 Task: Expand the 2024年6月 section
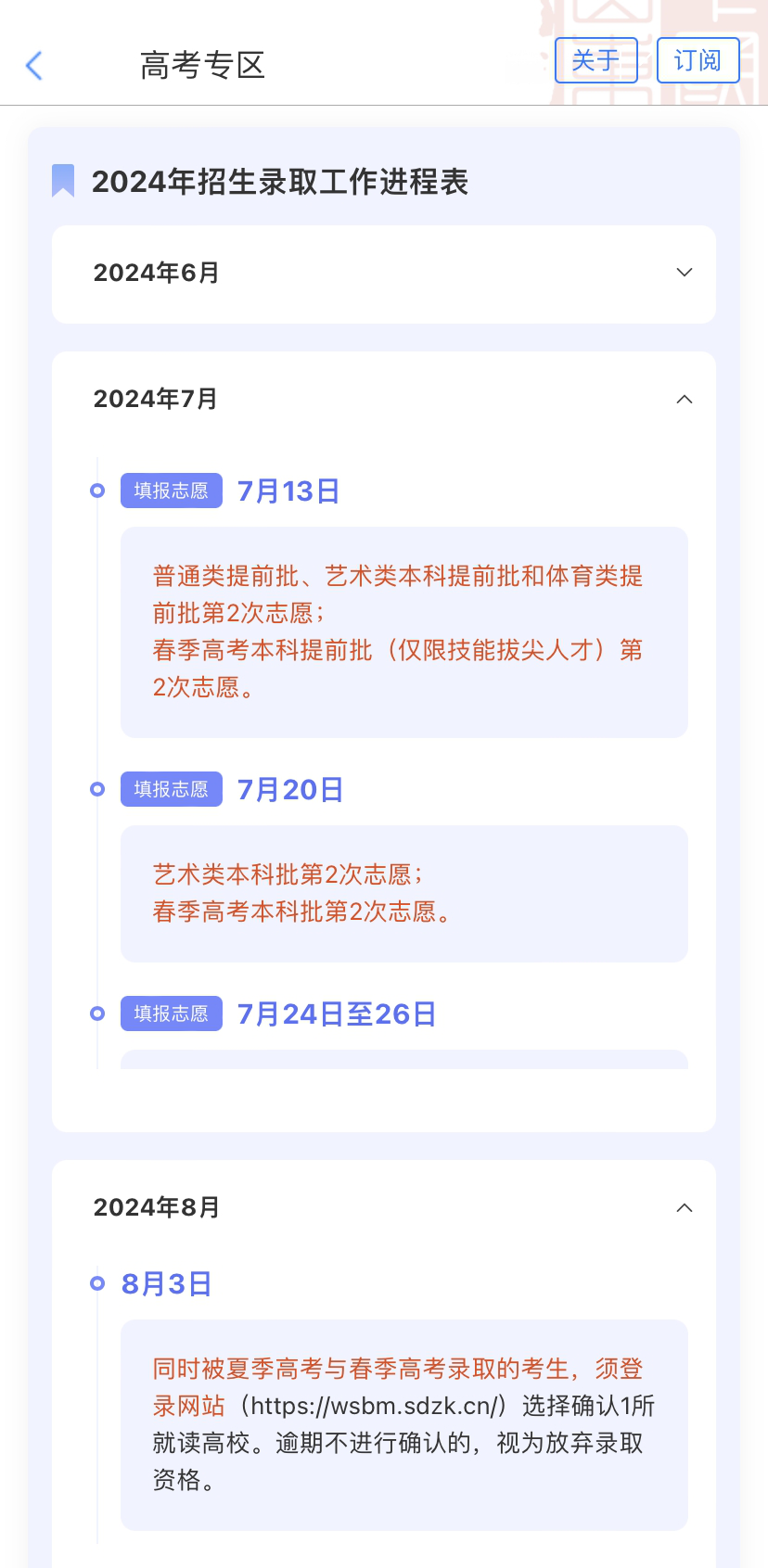coord(685,273)
